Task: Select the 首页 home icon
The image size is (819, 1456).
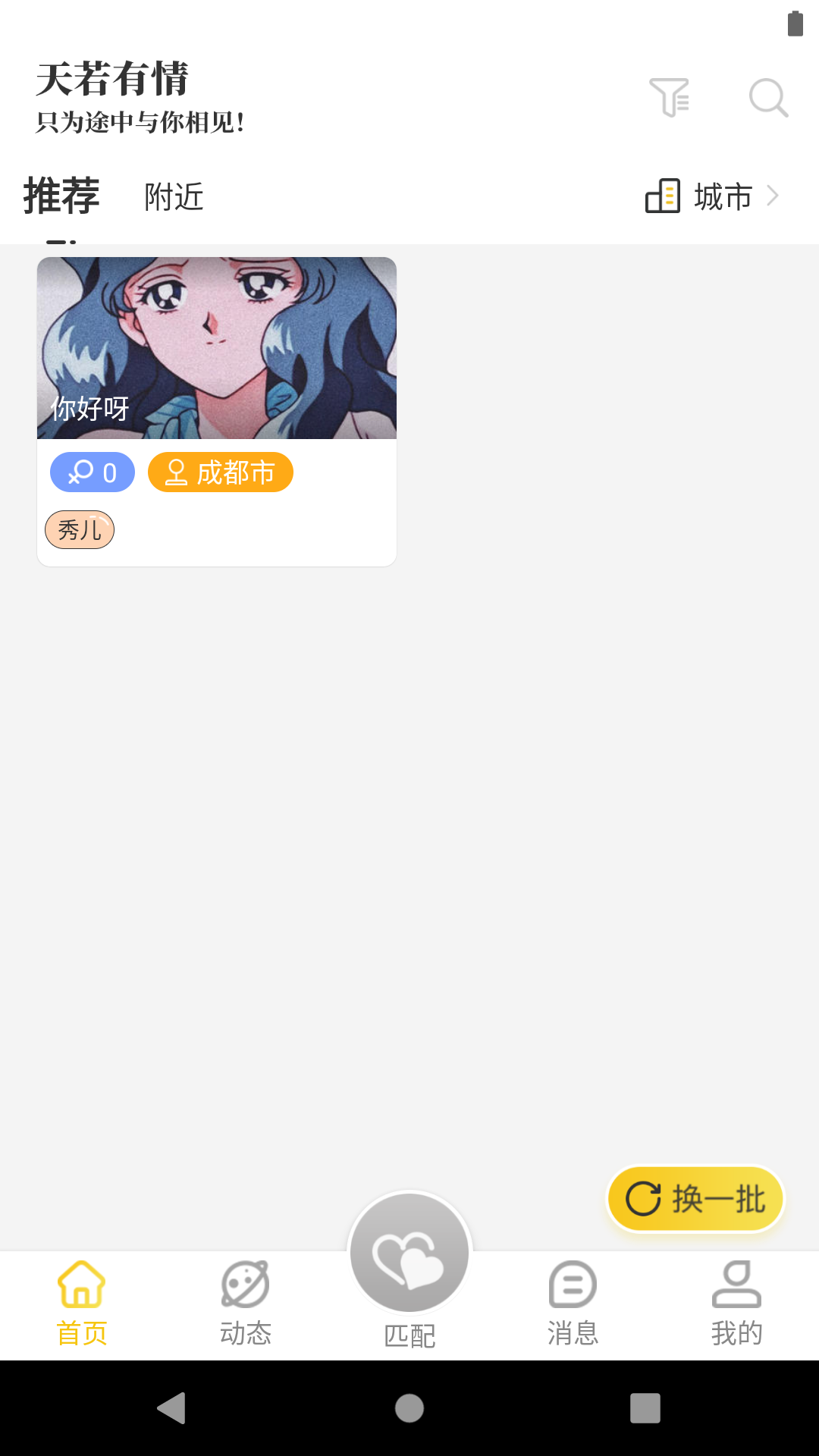Action: 82,1282
